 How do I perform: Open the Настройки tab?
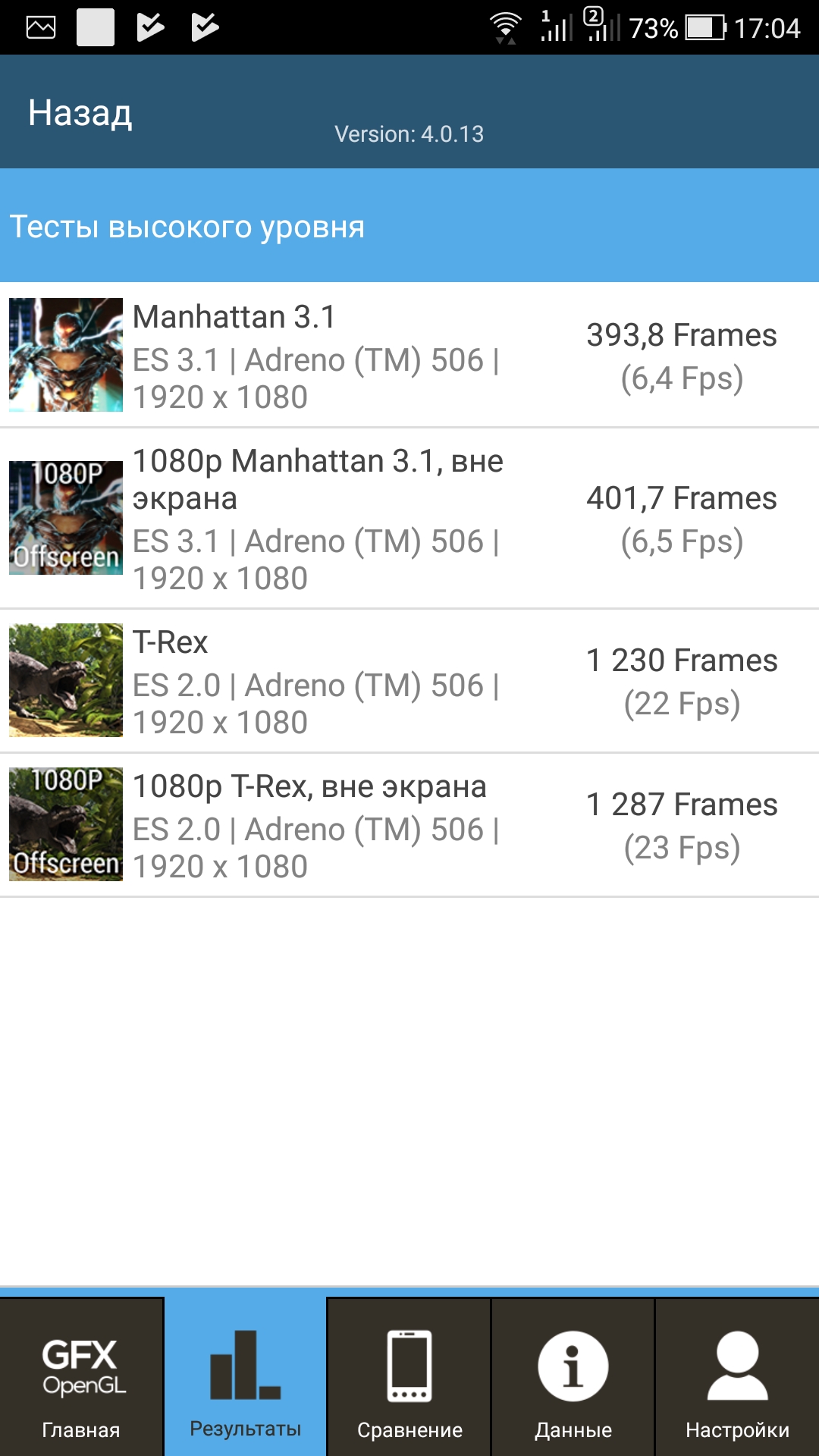coord(737,1377)
